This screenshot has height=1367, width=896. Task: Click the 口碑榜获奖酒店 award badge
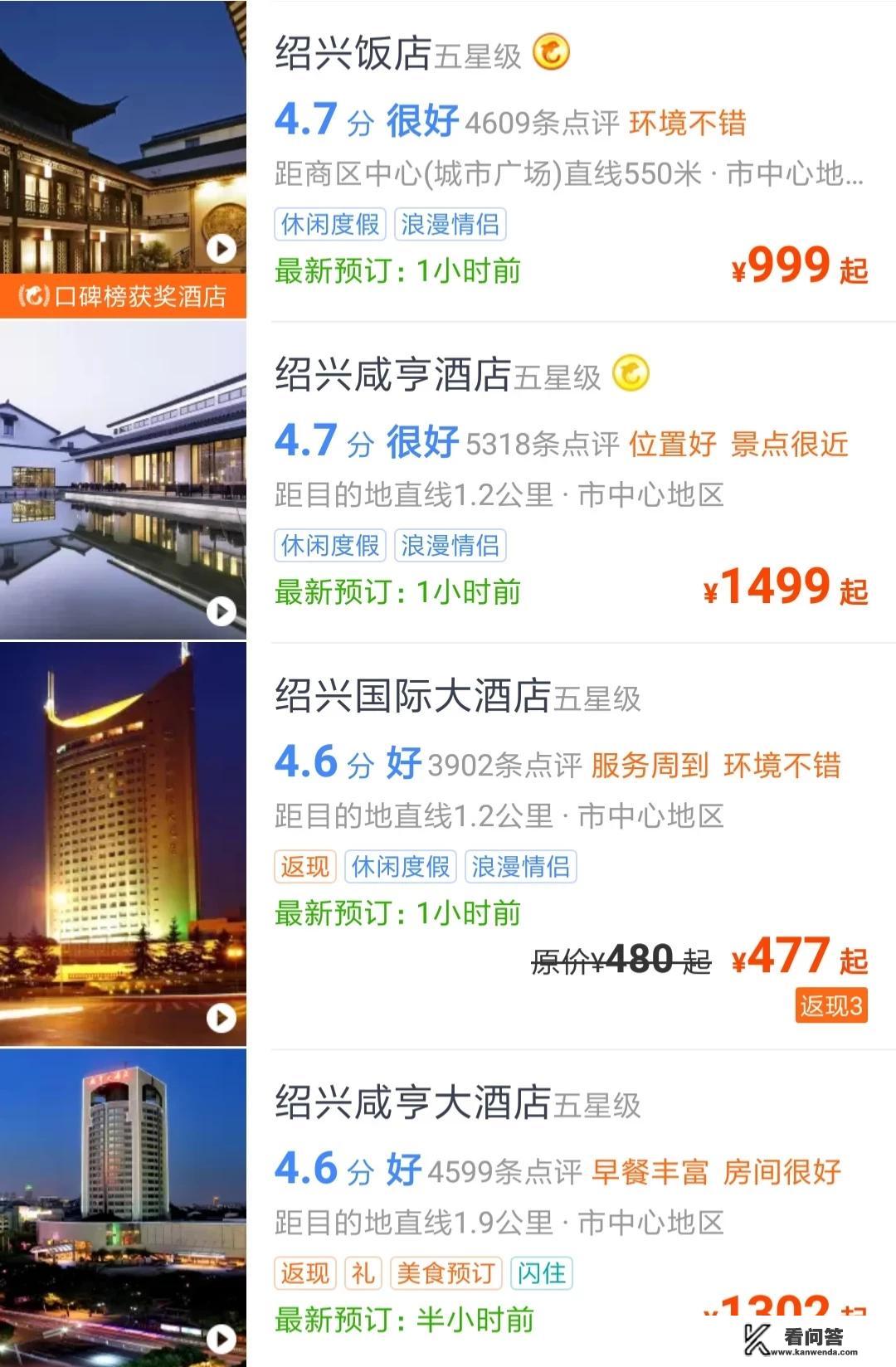tap(123, 297)
